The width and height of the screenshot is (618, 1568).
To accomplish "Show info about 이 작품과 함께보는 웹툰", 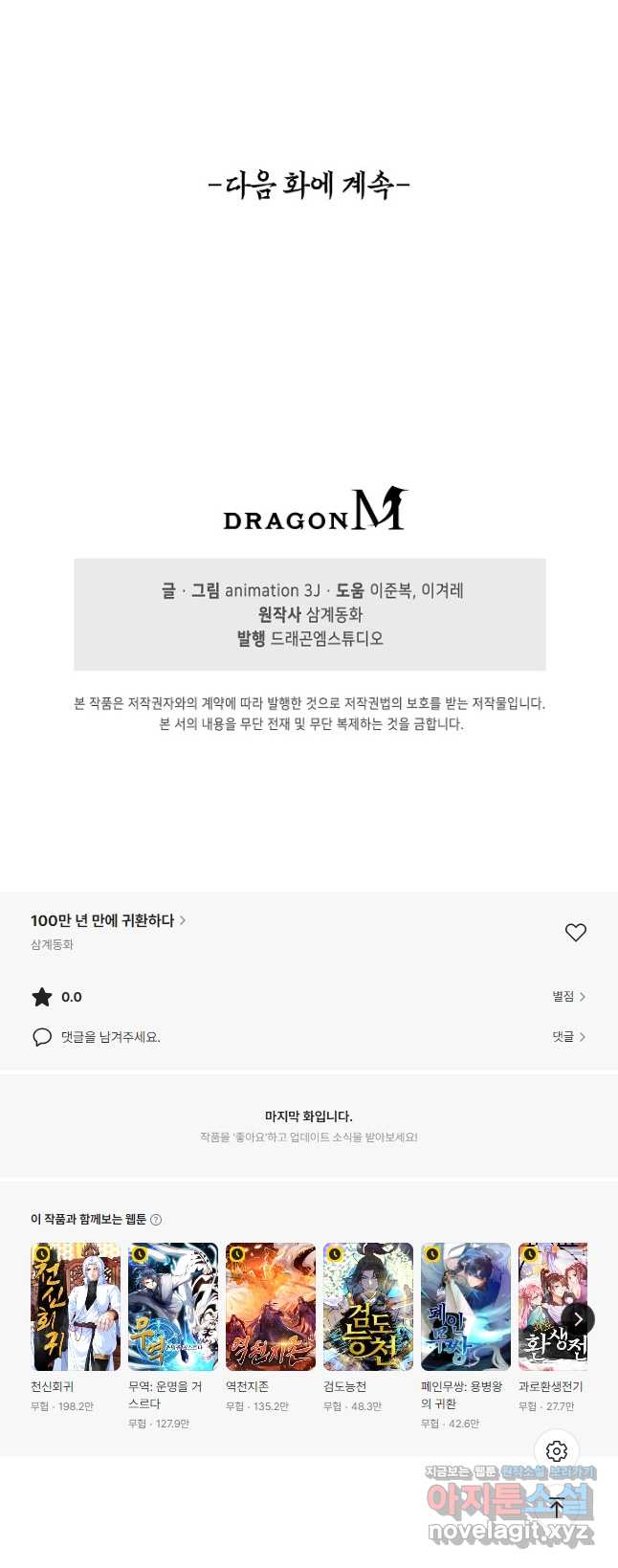I will pyautogui.click(x=156, y=1220).
